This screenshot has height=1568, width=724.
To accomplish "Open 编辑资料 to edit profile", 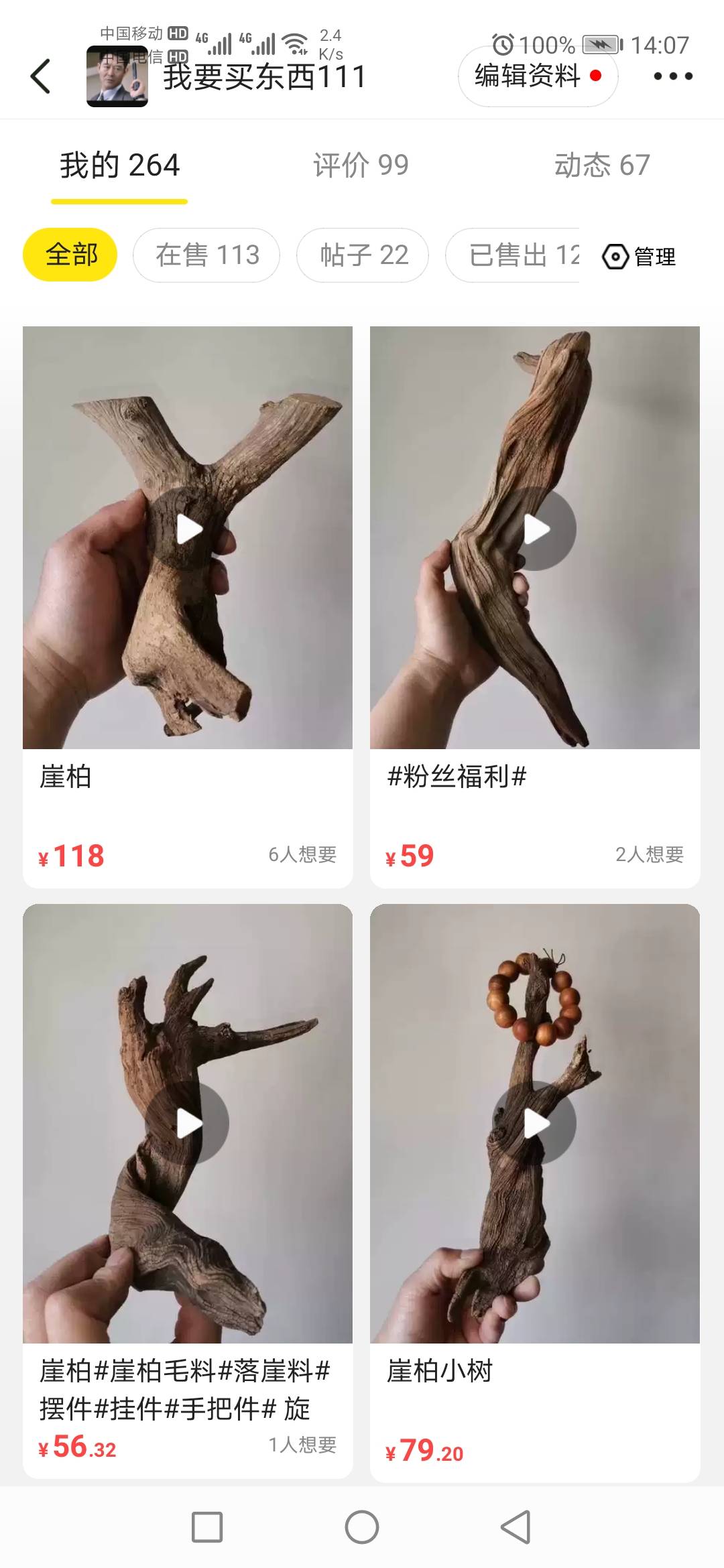I will tap(538, 76).
